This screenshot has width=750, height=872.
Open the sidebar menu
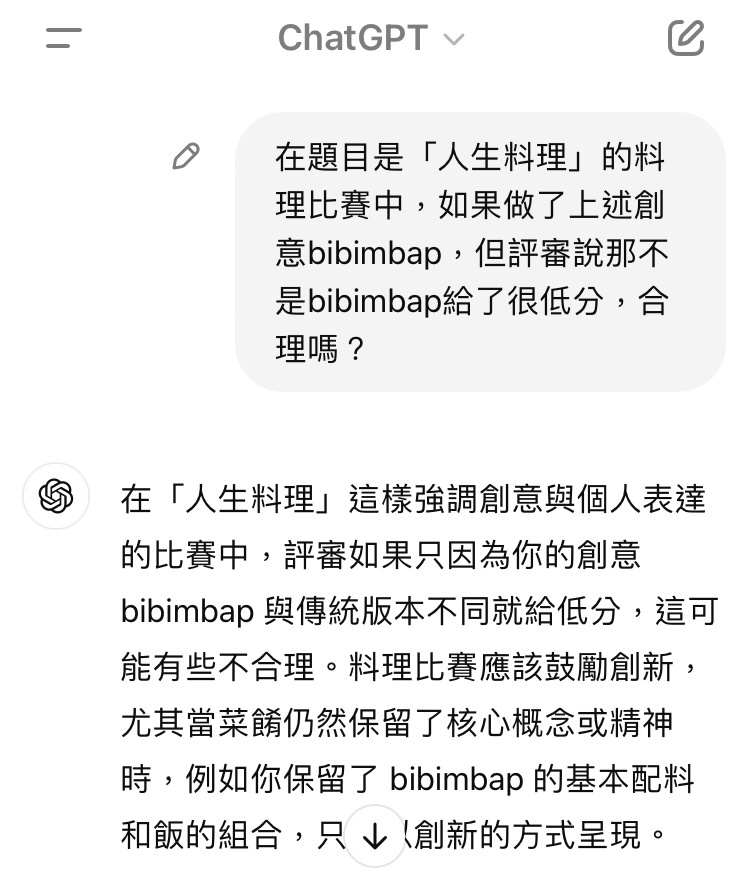pos(64,39)
